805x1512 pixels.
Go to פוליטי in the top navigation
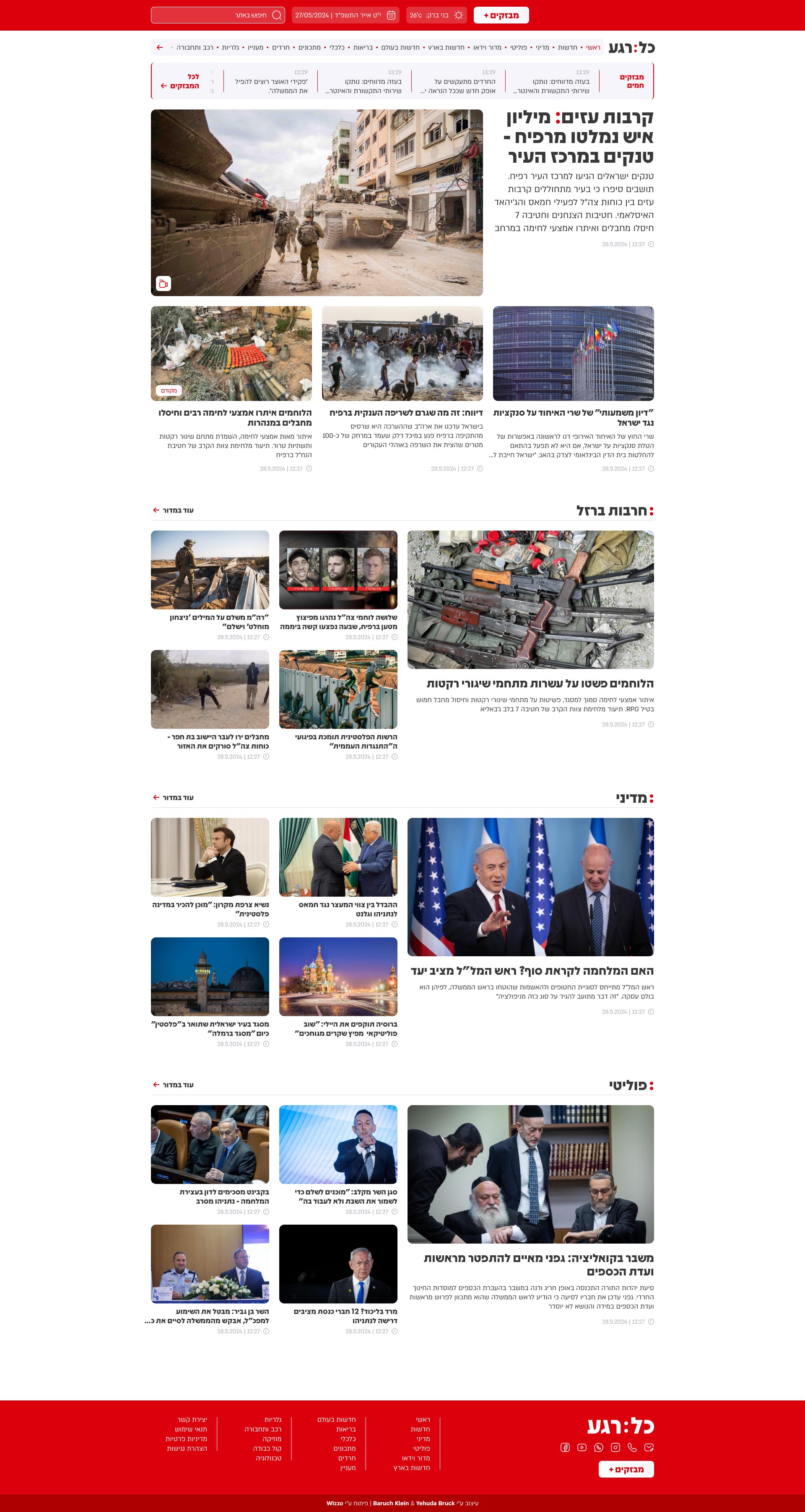click(x=518, y=47)
